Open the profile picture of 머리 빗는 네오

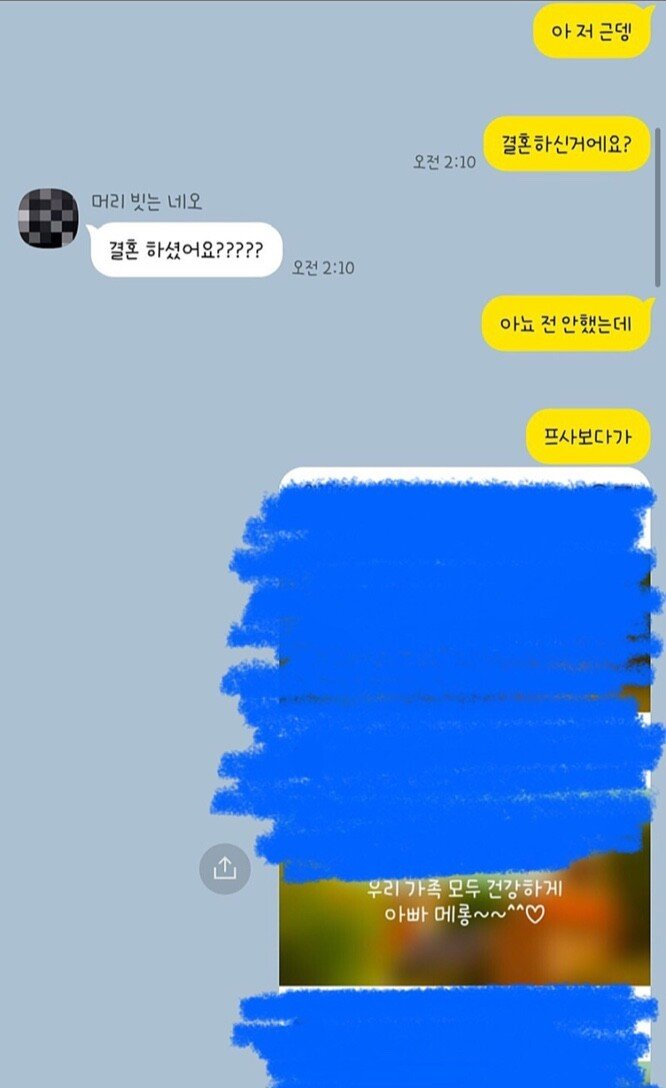tap(48, 217)
